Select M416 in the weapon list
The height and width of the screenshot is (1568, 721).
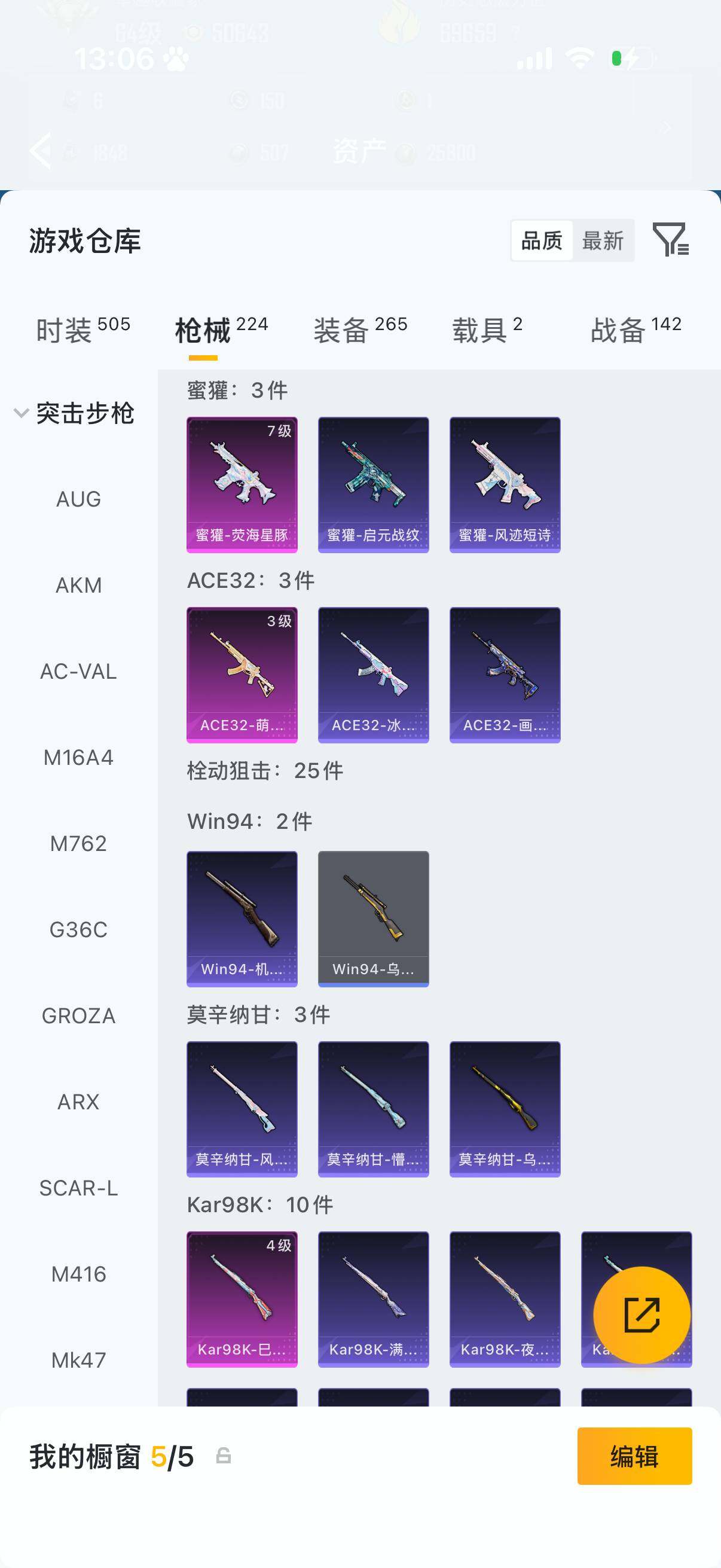[x=78, y=1274]
